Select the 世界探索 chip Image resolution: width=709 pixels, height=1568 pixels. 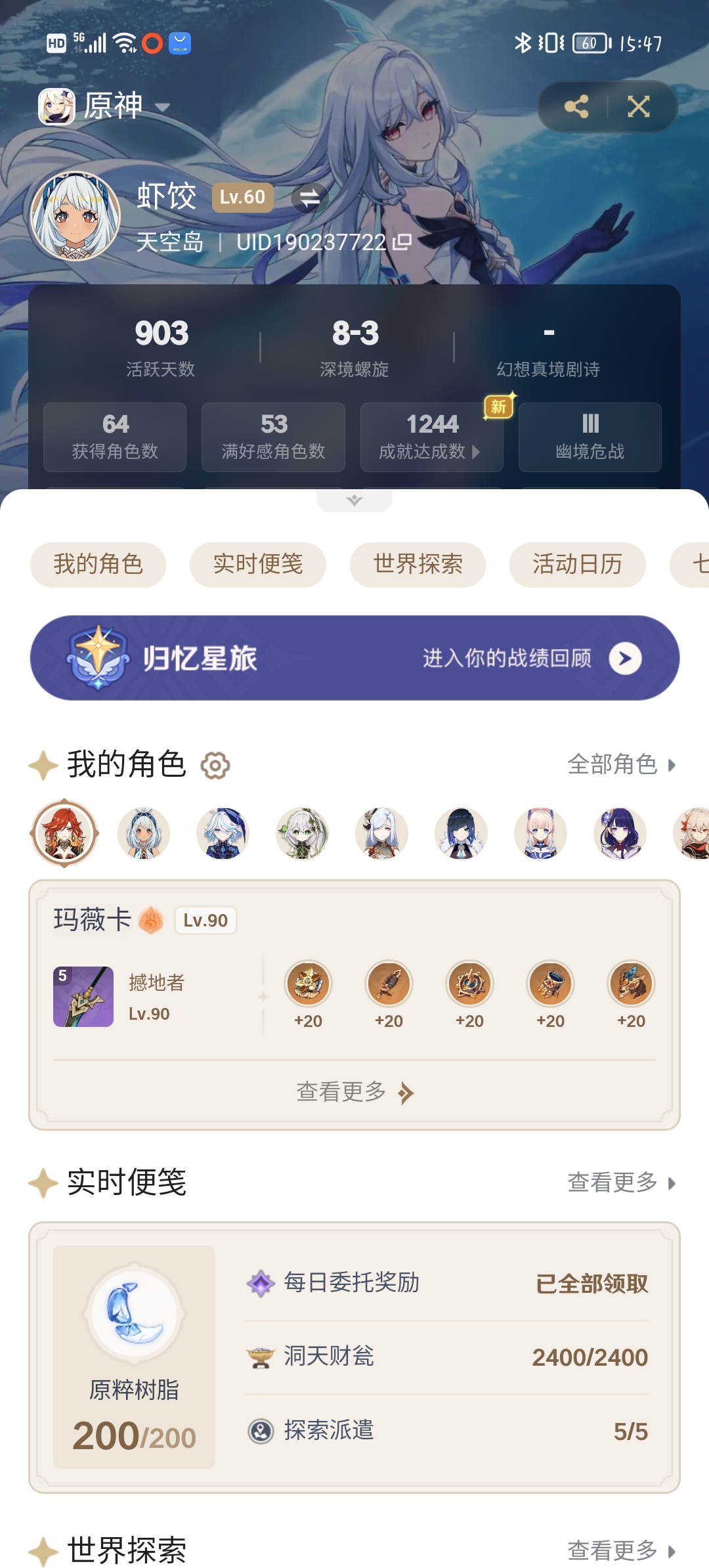pyautogui.click(x=418, y=564)
